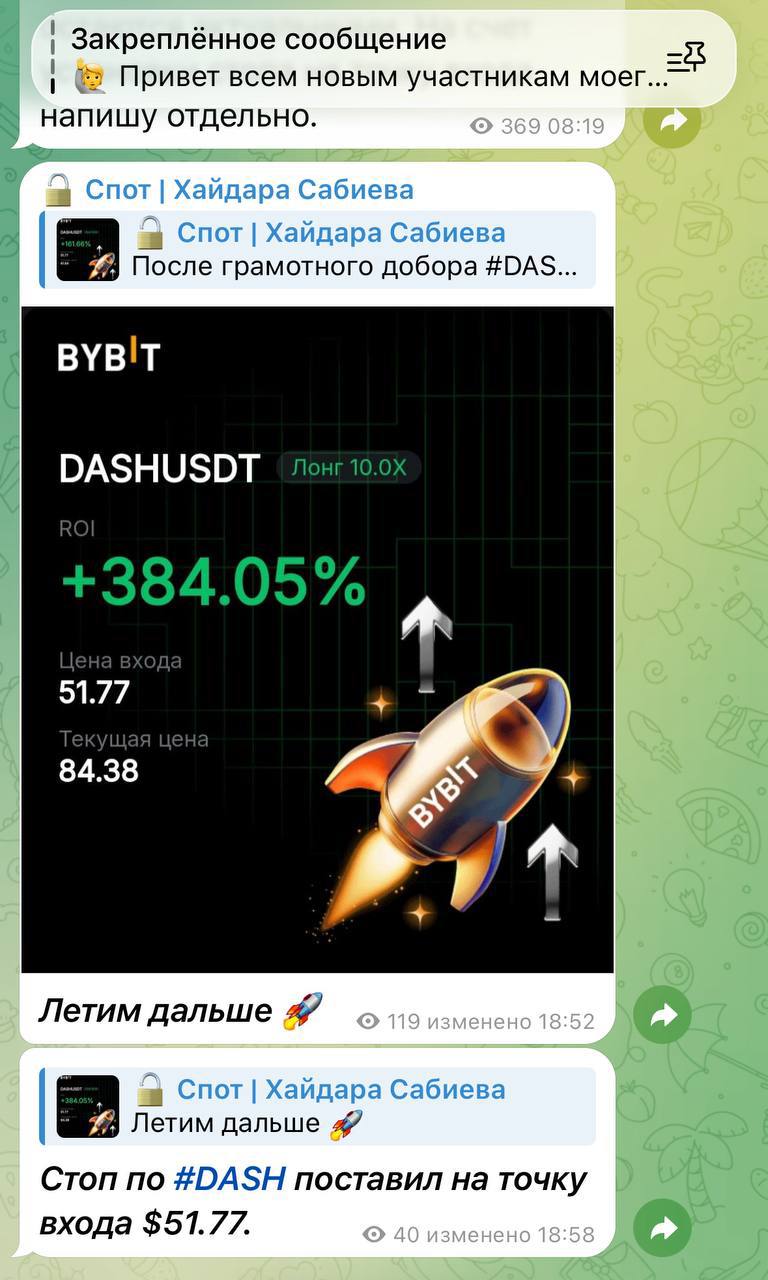Open the 'Спот | Хайдара Сабиева' channel name
The height and width of the screenshot is (1280, 768).
coord(249,189)
